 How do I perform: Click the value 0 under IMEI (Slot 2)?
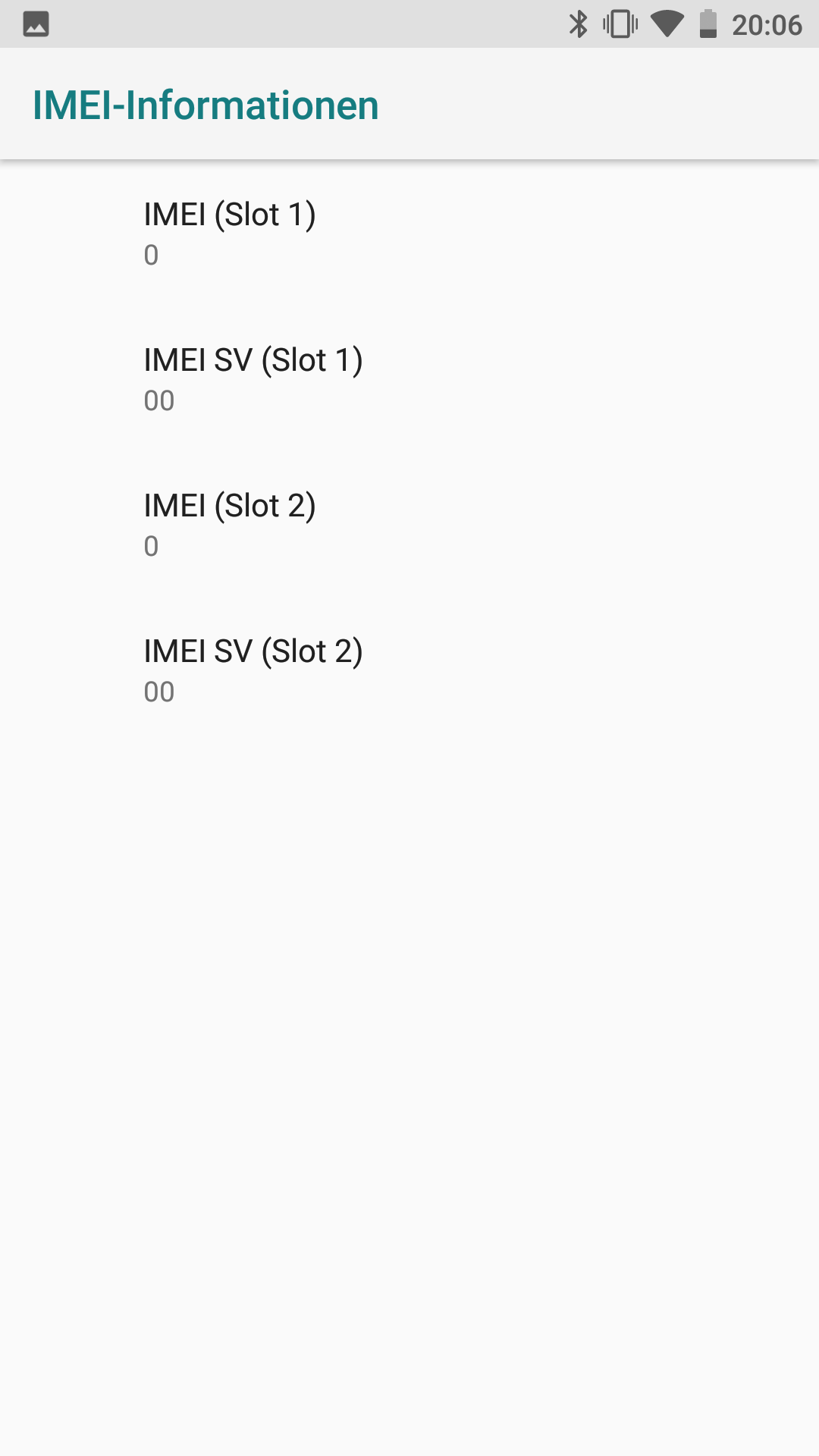tap(151, 547)
